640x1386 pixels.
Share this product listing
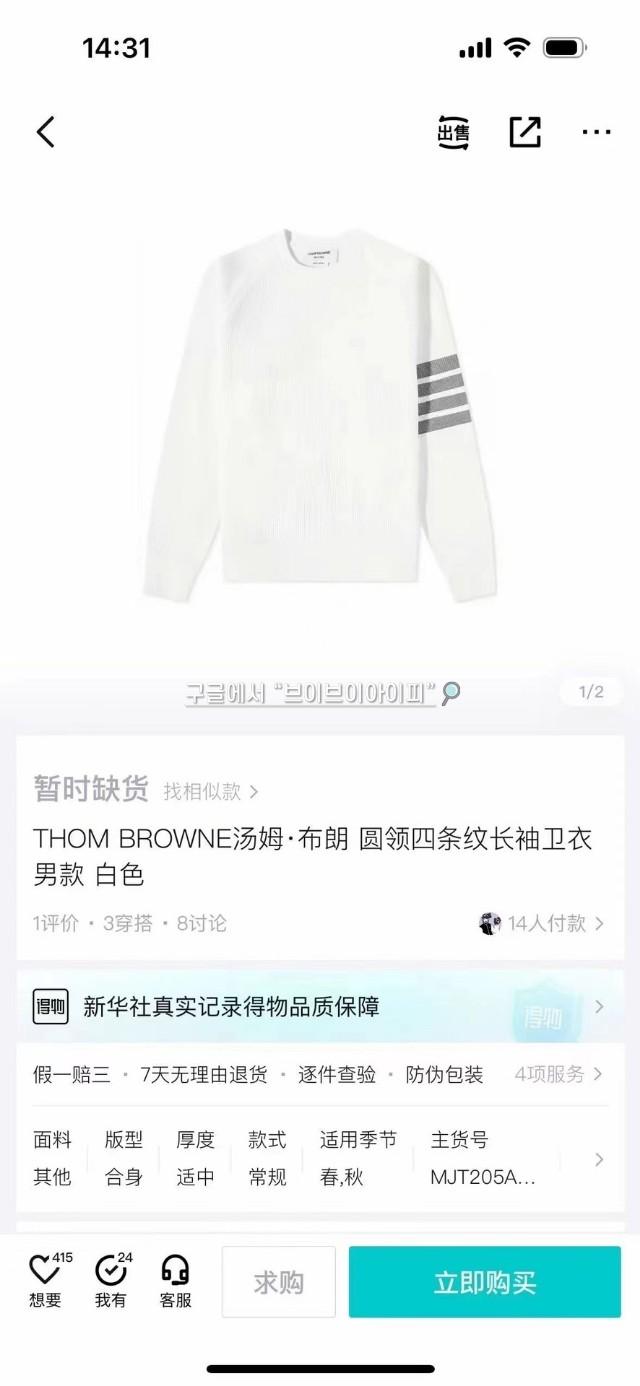pos(525,132)
